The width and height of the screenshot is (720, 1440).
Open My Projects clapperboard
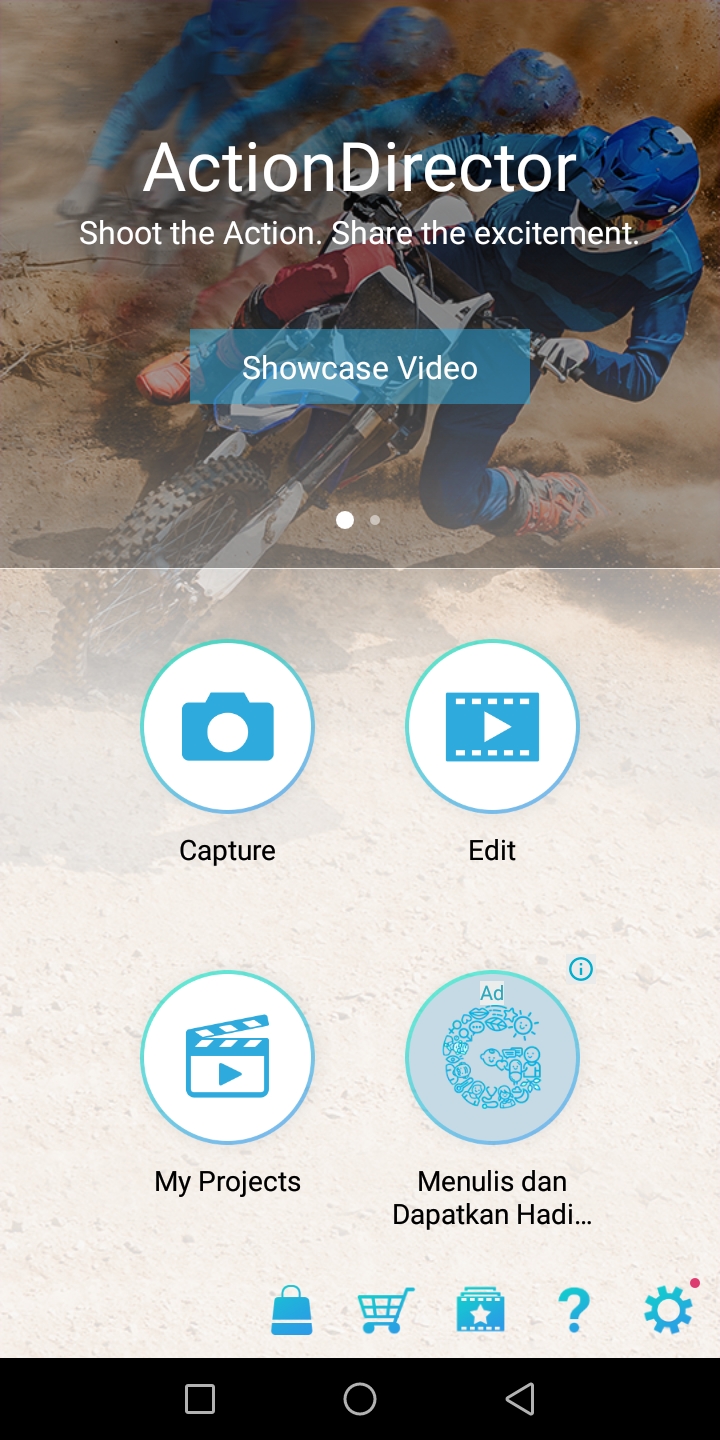(227, 1057)
